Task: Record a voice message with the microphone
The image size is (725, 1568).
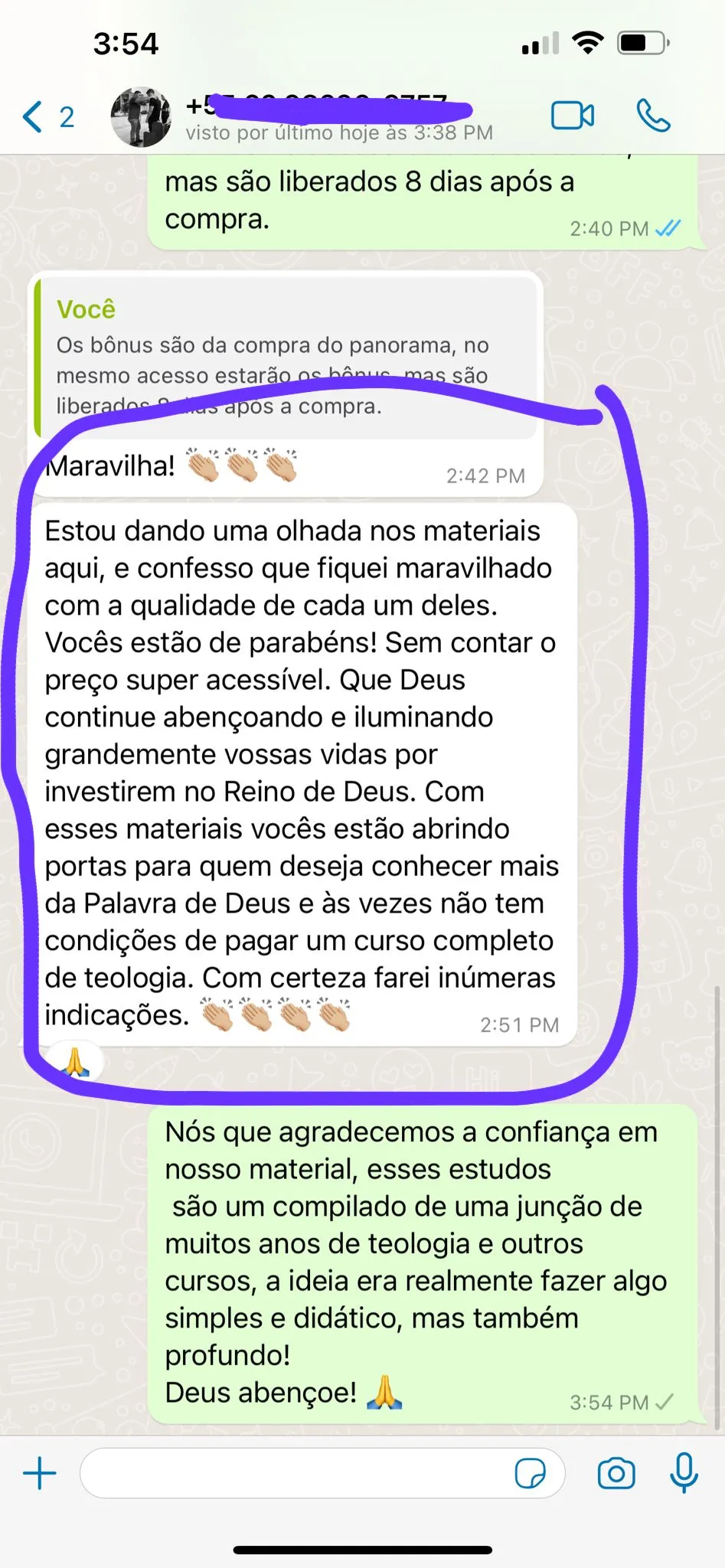Action: click(x=684, y=1473)
